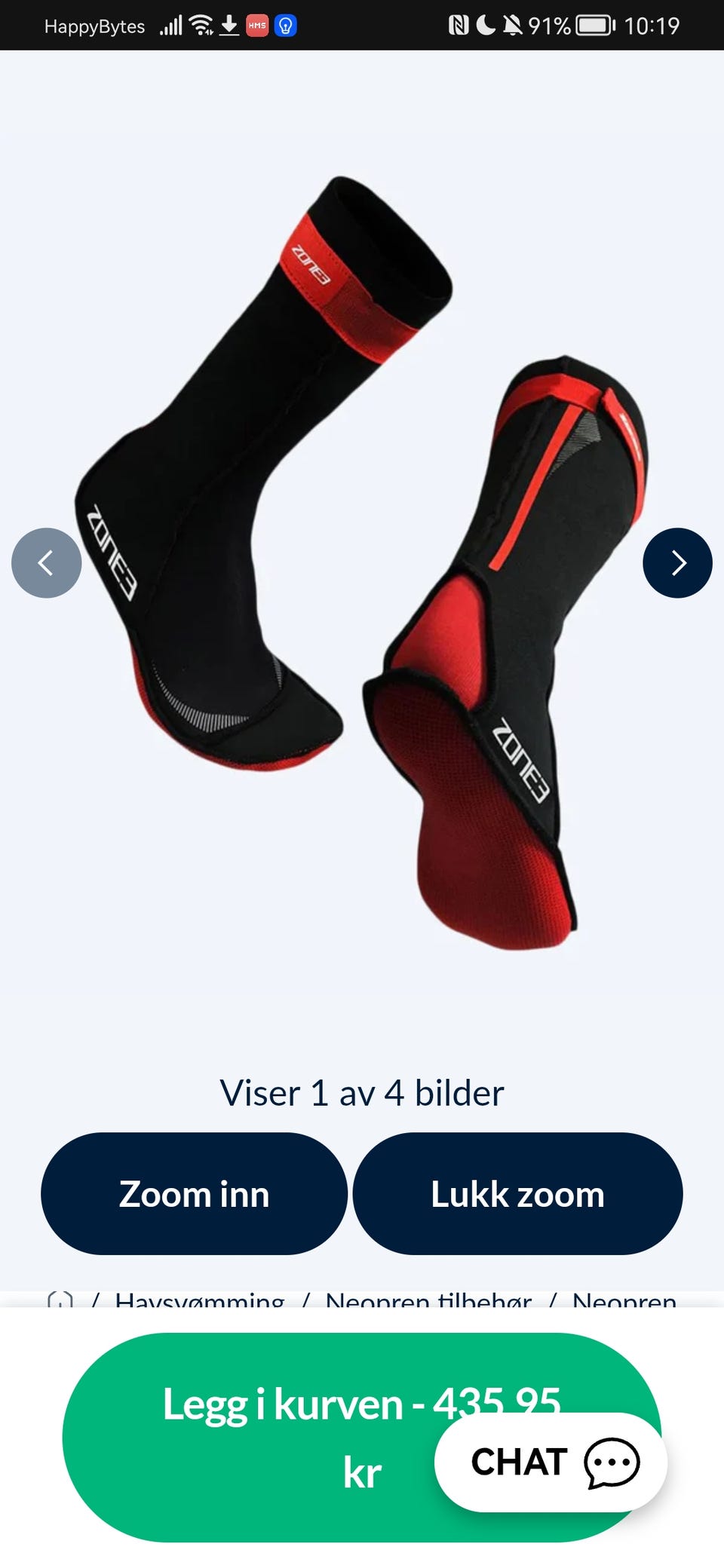Screen dimensions: 724x1568
Task: Open the Neopren breadcrumb link
Action: 624,1295
